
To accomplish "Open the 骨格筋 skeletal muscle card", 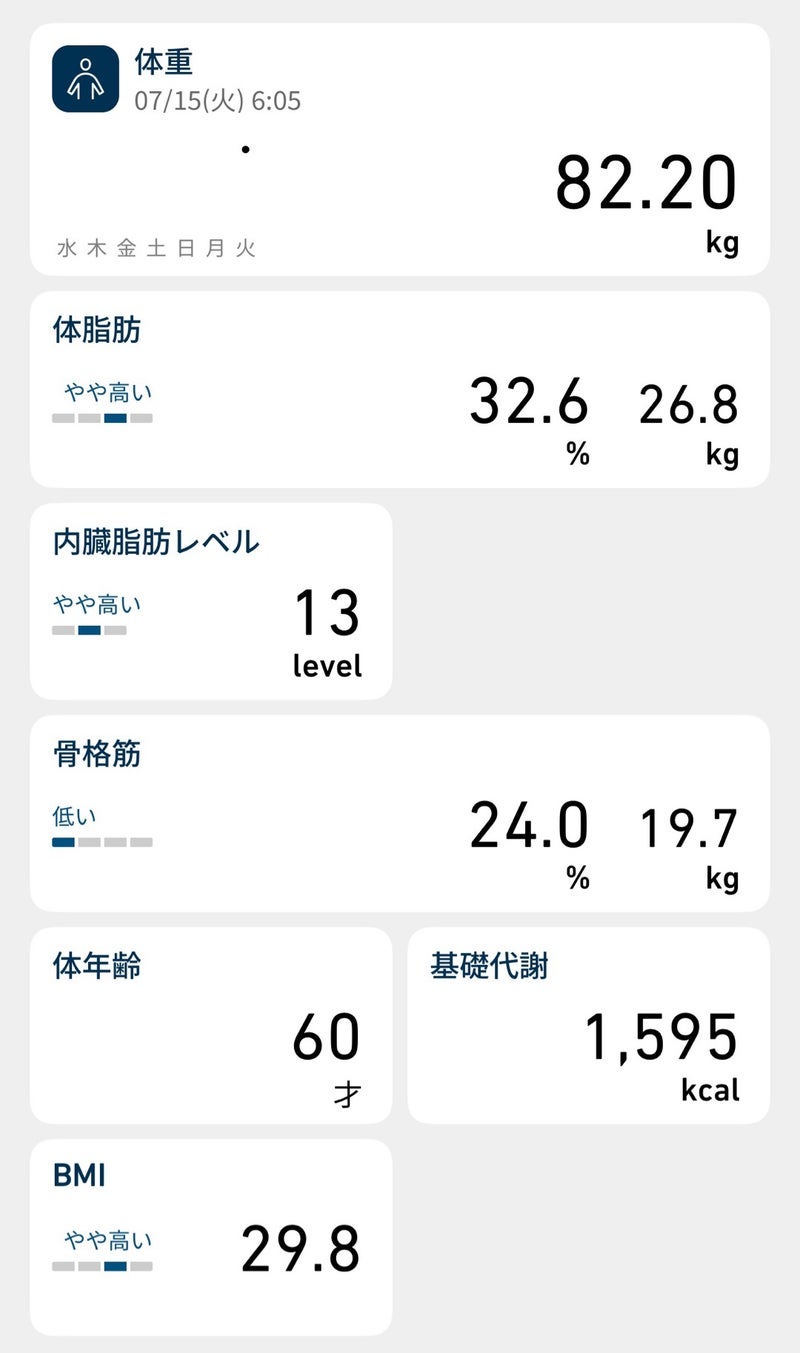I will click(x=400, y=814).
